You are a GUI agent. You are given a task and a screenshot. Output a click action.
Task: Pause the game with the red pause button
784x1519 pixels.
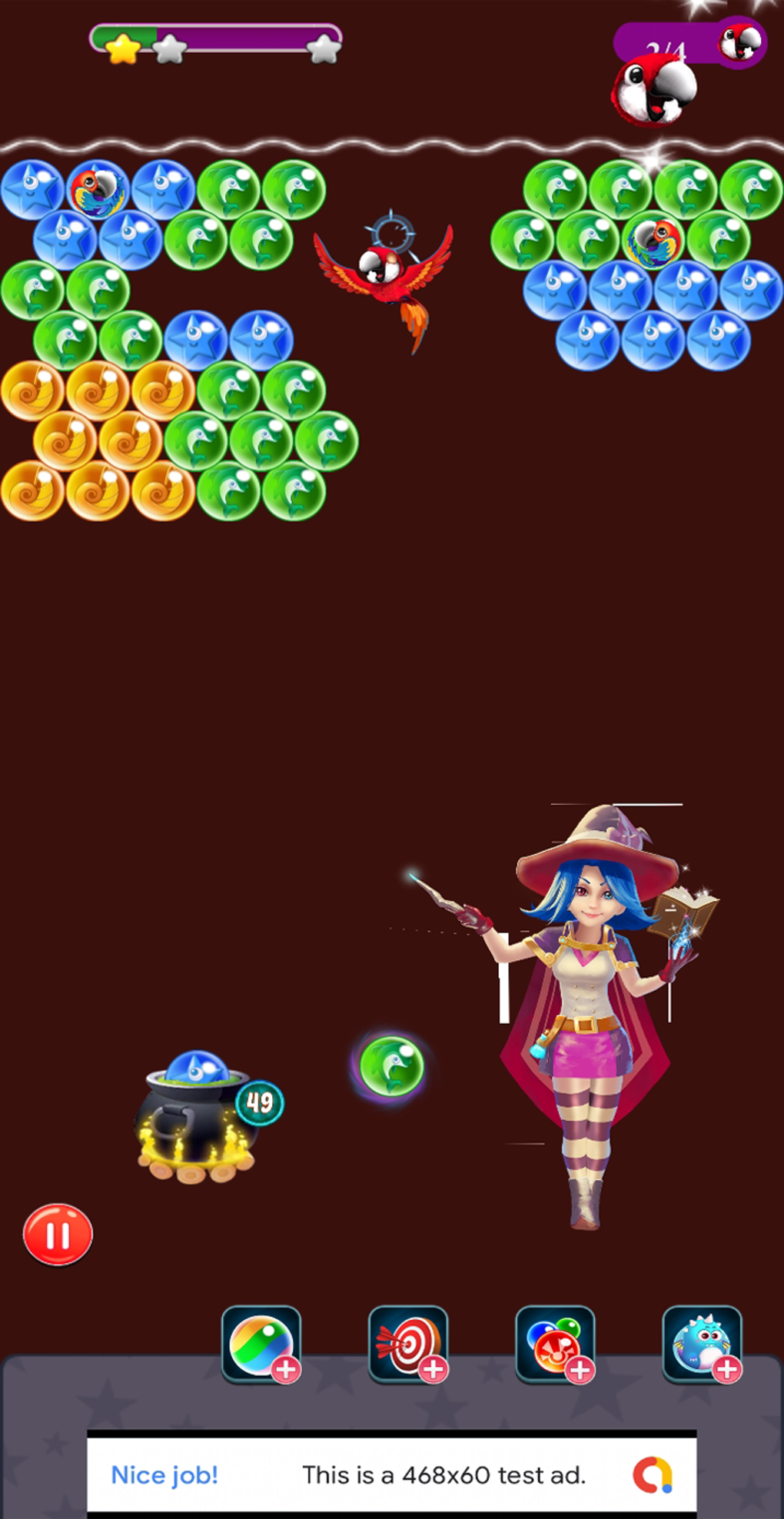pyautogui.click(x=57, y=1233)
